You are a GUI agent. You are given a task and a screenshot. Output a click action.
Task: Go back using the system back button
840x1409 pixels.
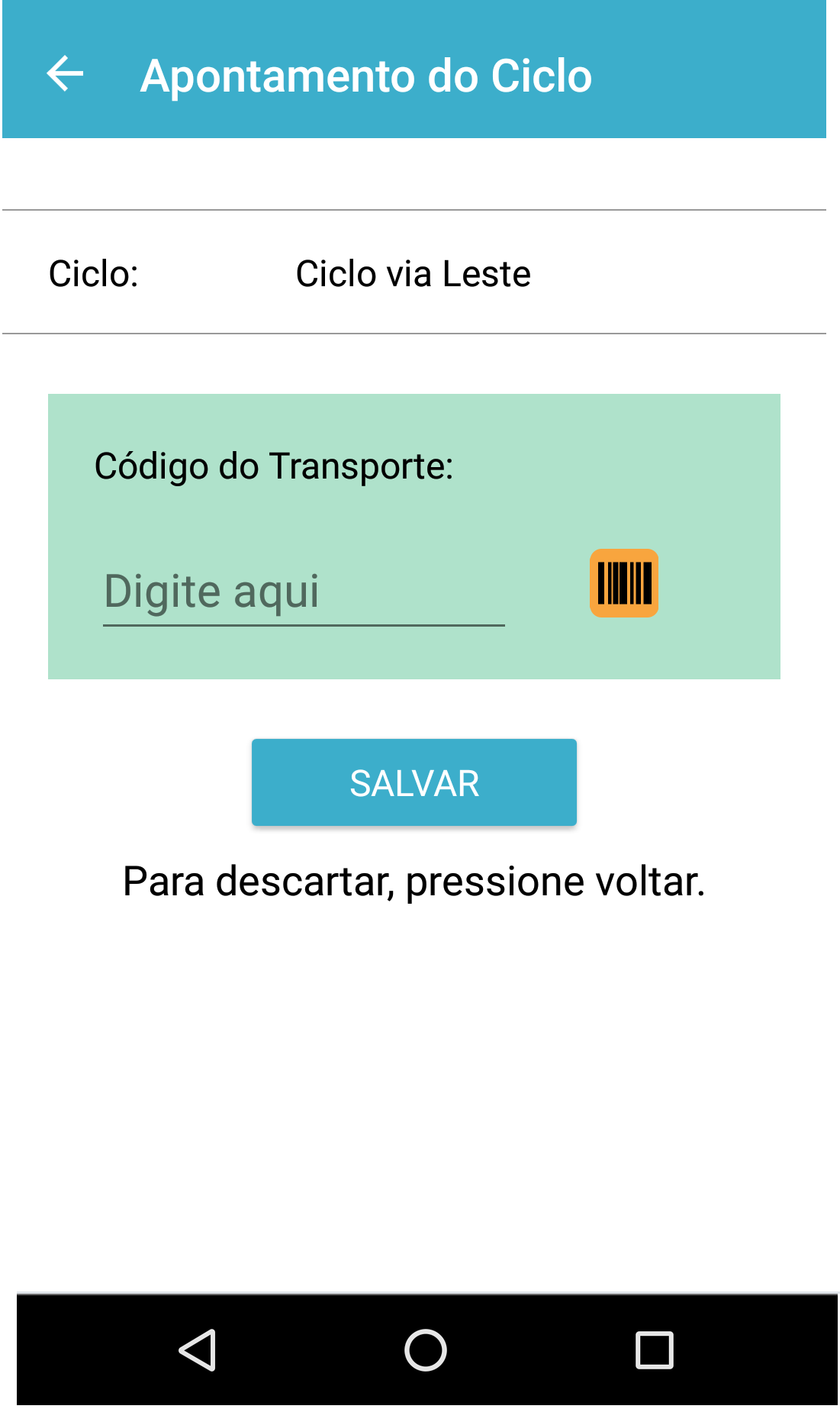pos(198,1350)
